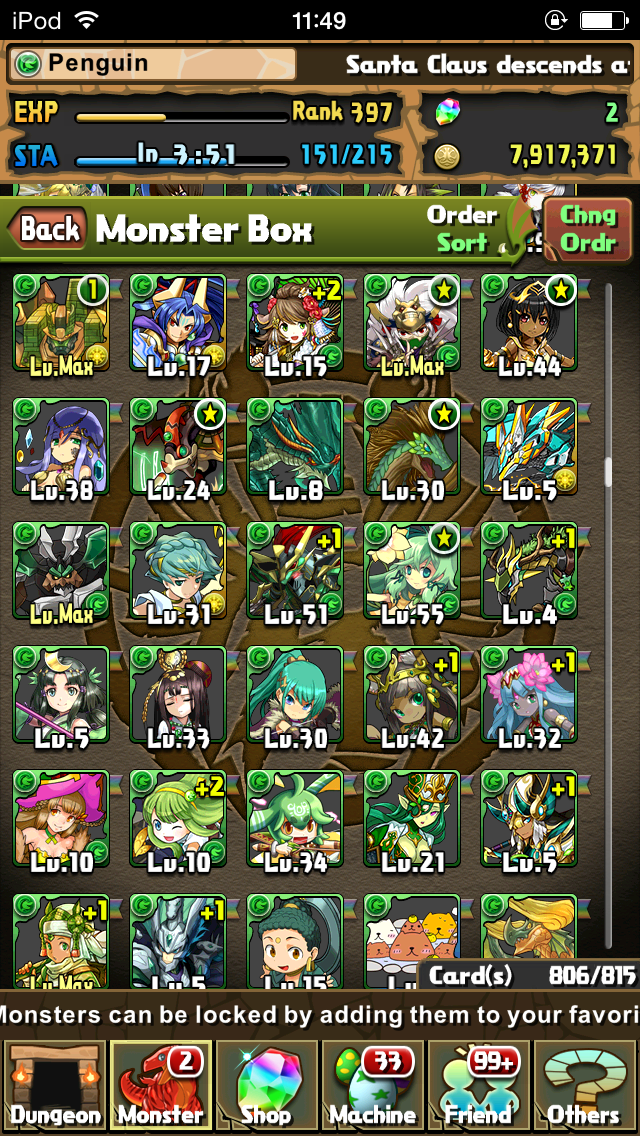Choose the Lv.33 monster card
The image size is (640, 1136).
pyautogui.click(x=178, y=695)
